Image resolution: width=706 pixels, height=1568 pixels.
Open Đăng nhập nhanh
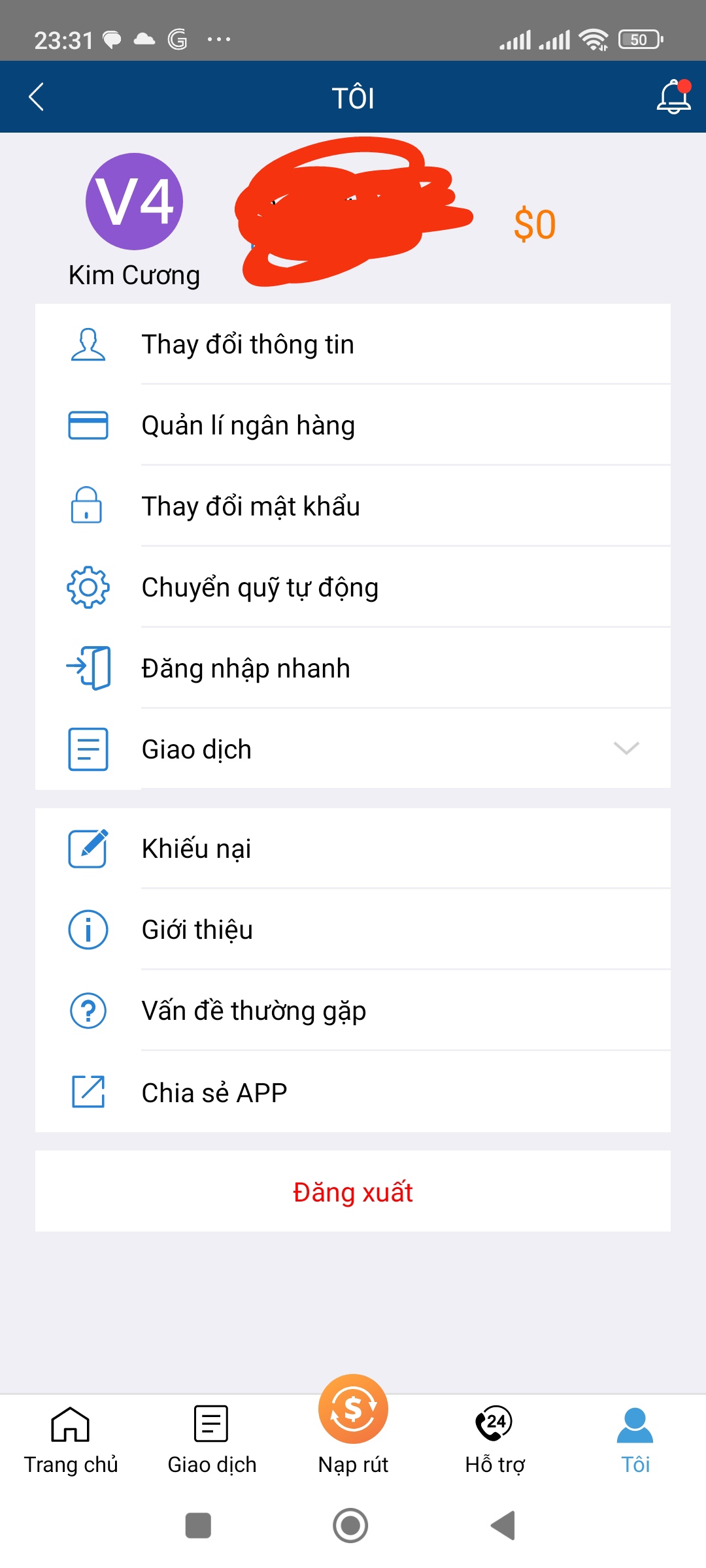[x=353, y=668]
